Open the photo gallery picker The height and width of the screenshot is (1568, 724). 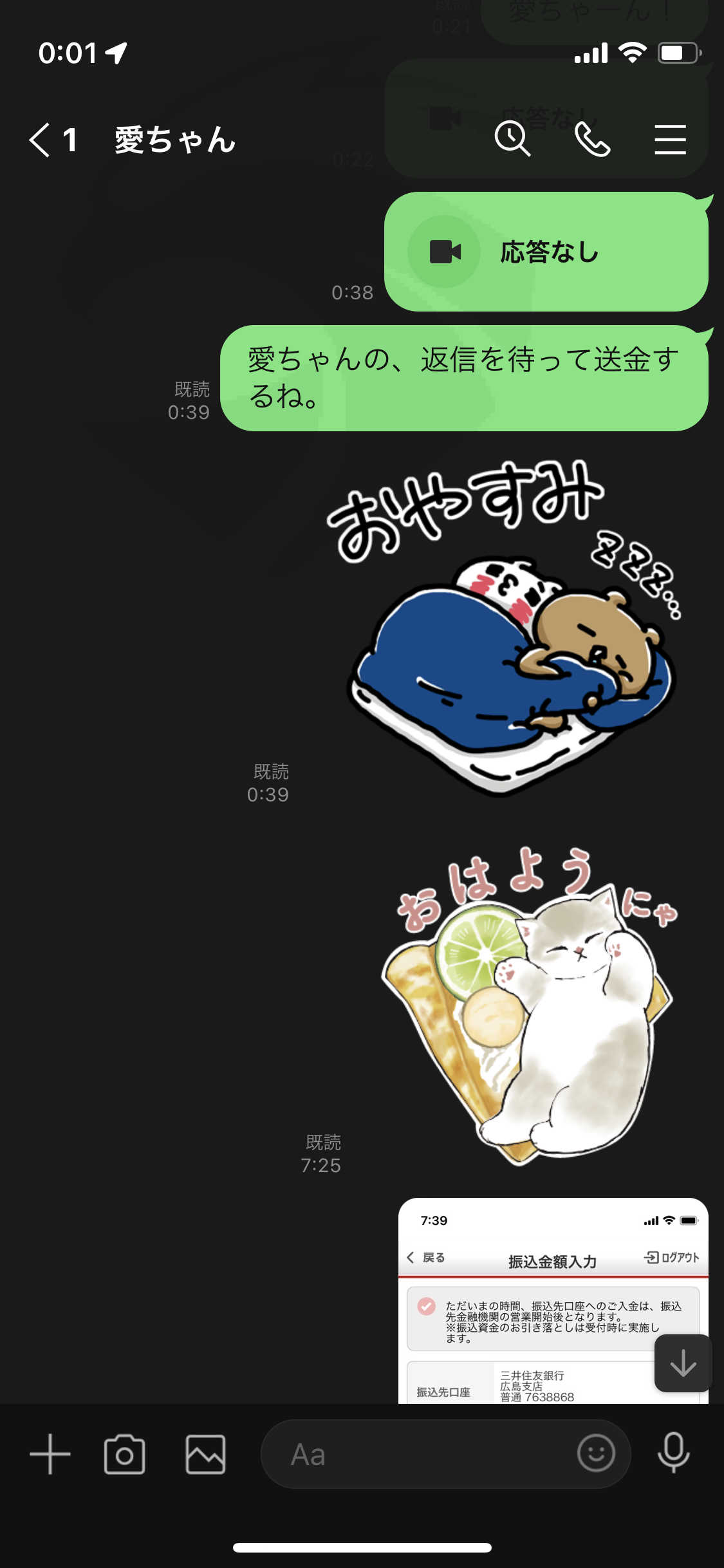coord(205,1454)
